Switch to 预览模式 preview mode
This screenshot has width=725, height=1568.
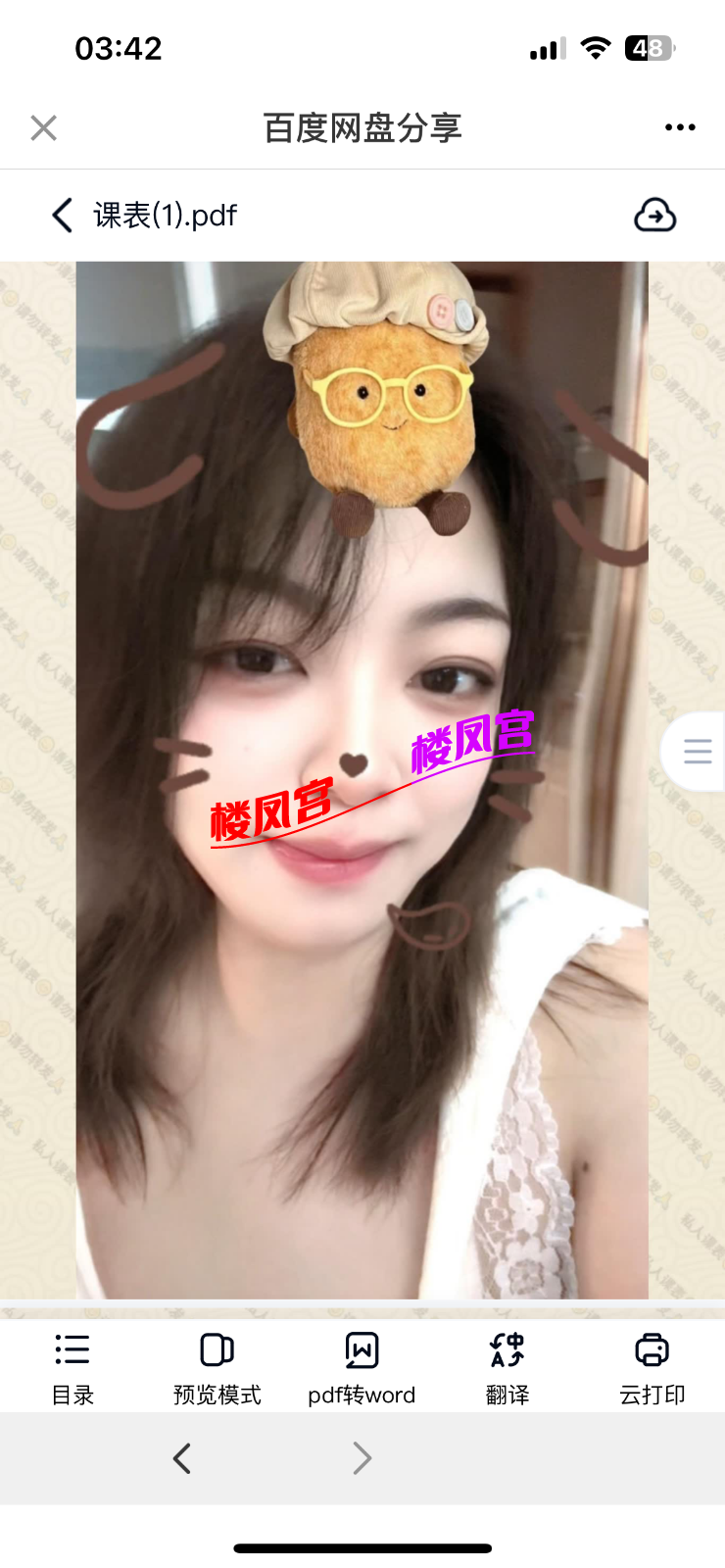click(217, 1368)
